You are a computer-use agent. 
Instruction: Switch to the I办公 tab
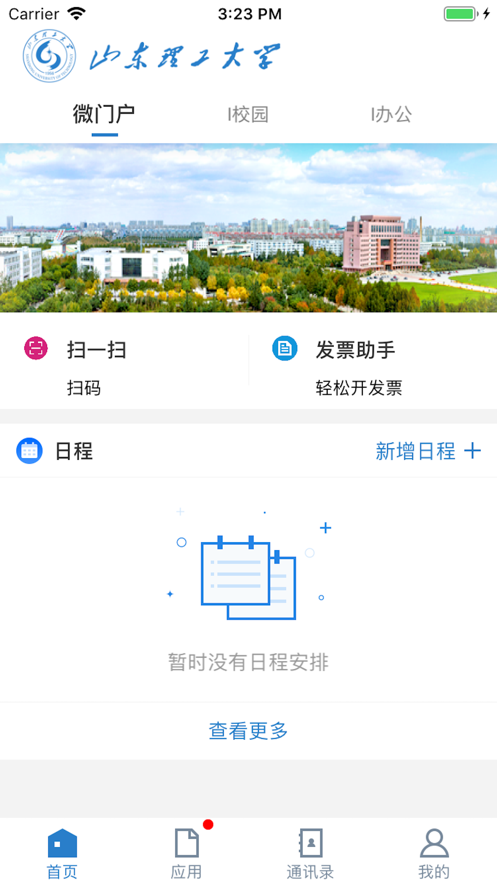coord(391,115)
